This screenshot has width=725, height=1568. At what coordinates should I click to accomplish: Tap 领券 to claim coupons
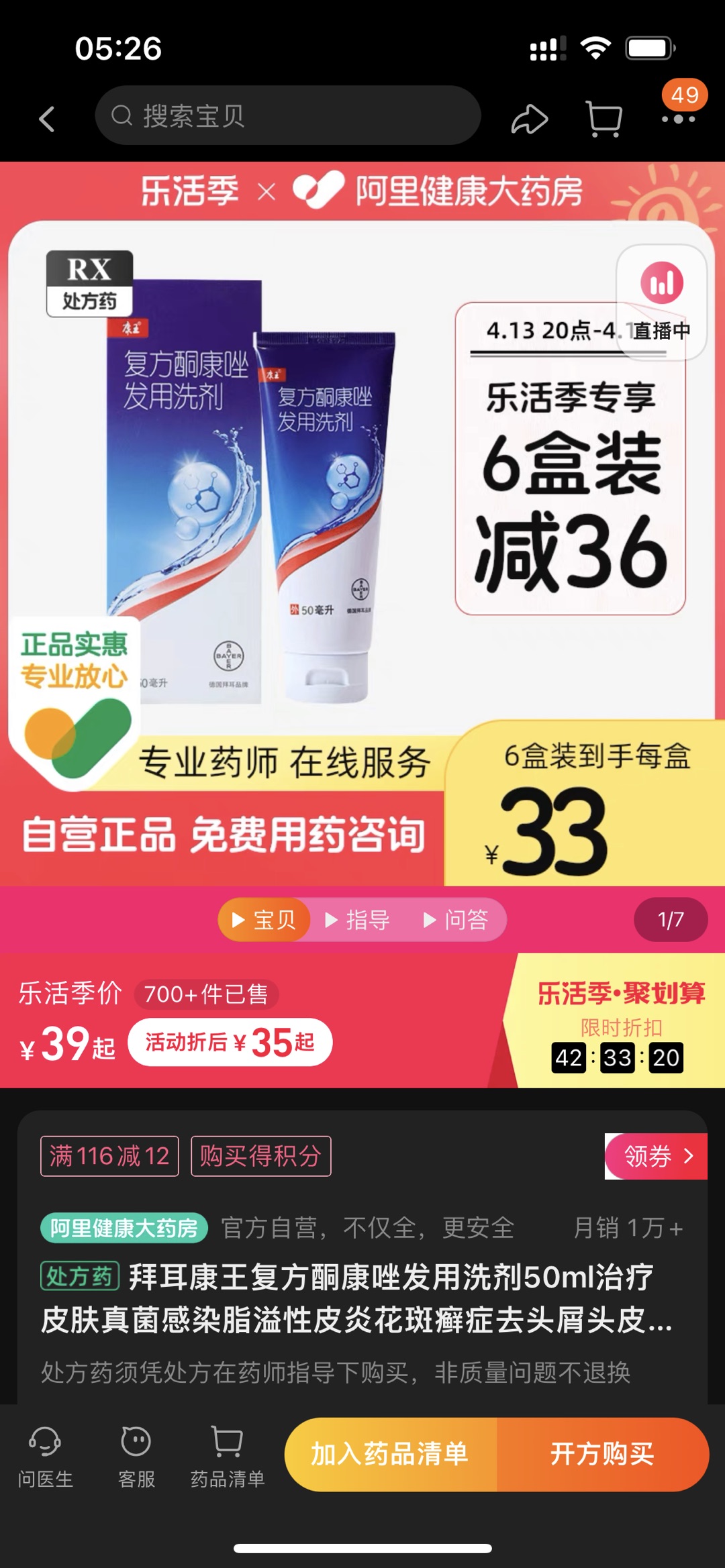(x=656, y=1156)
